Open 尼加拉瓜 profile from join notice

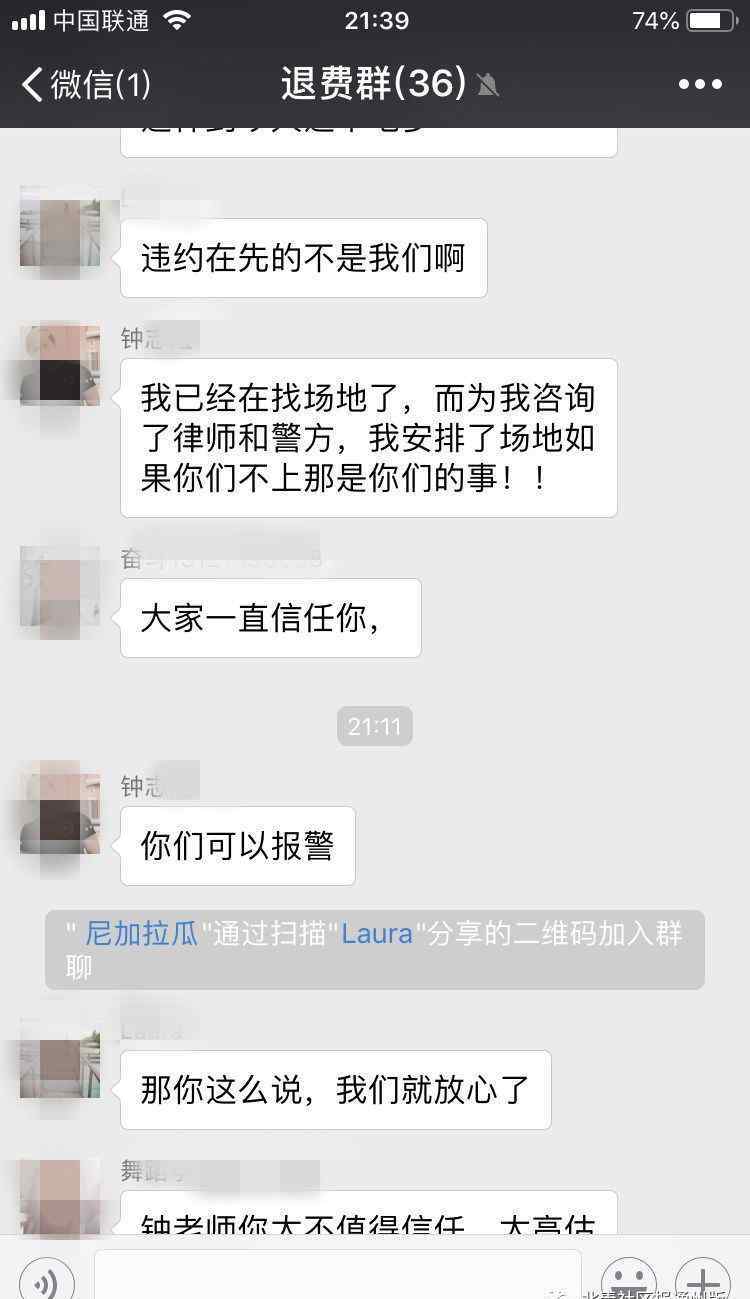(x=142, y=934)
